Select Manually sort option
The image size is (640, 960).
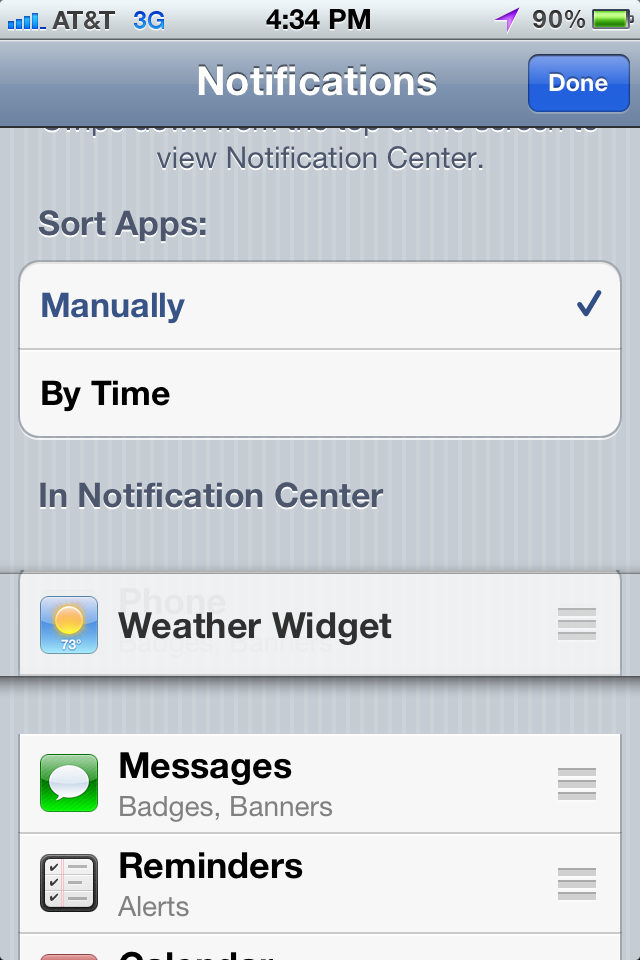[320, 306]
